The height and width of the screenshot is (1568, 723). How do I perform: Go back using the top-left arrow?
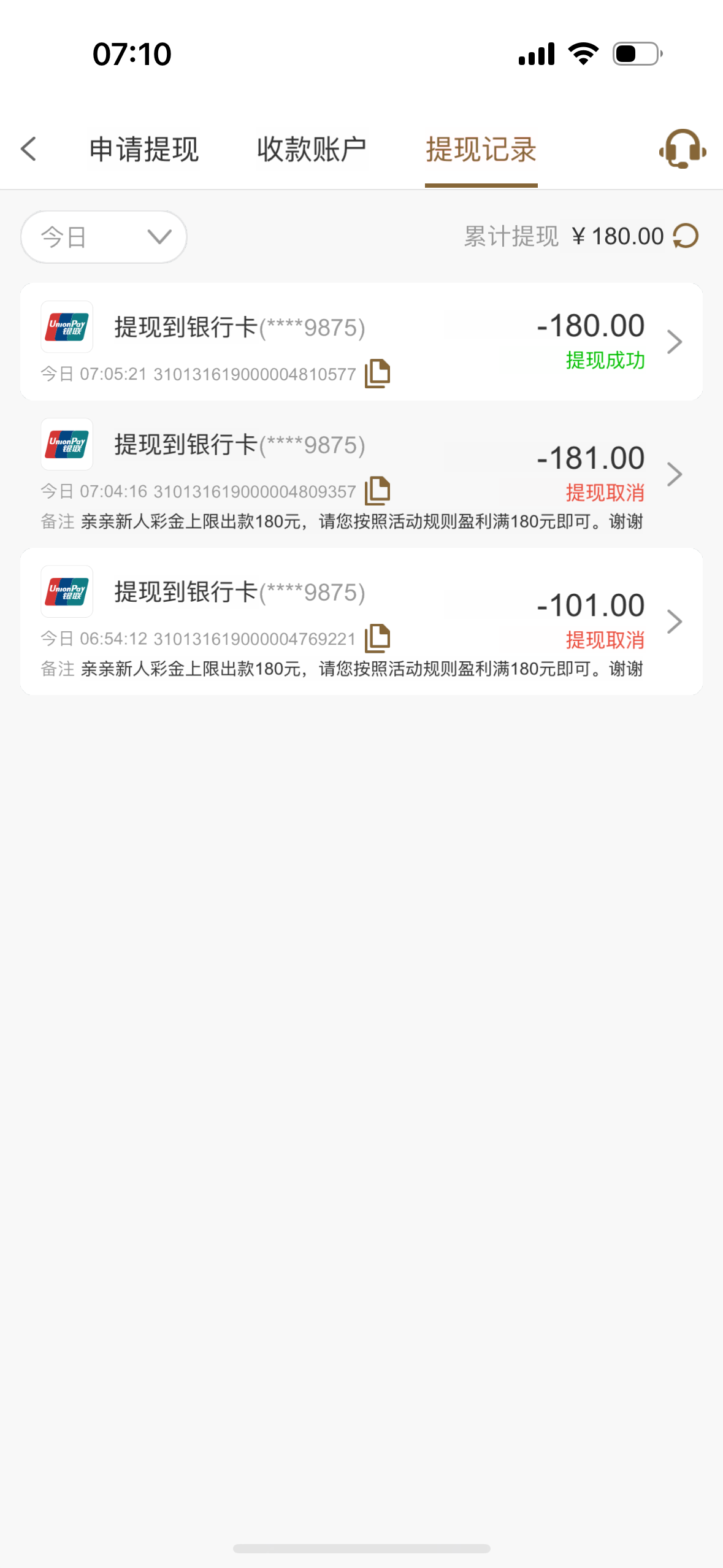(x=29, y=149)
